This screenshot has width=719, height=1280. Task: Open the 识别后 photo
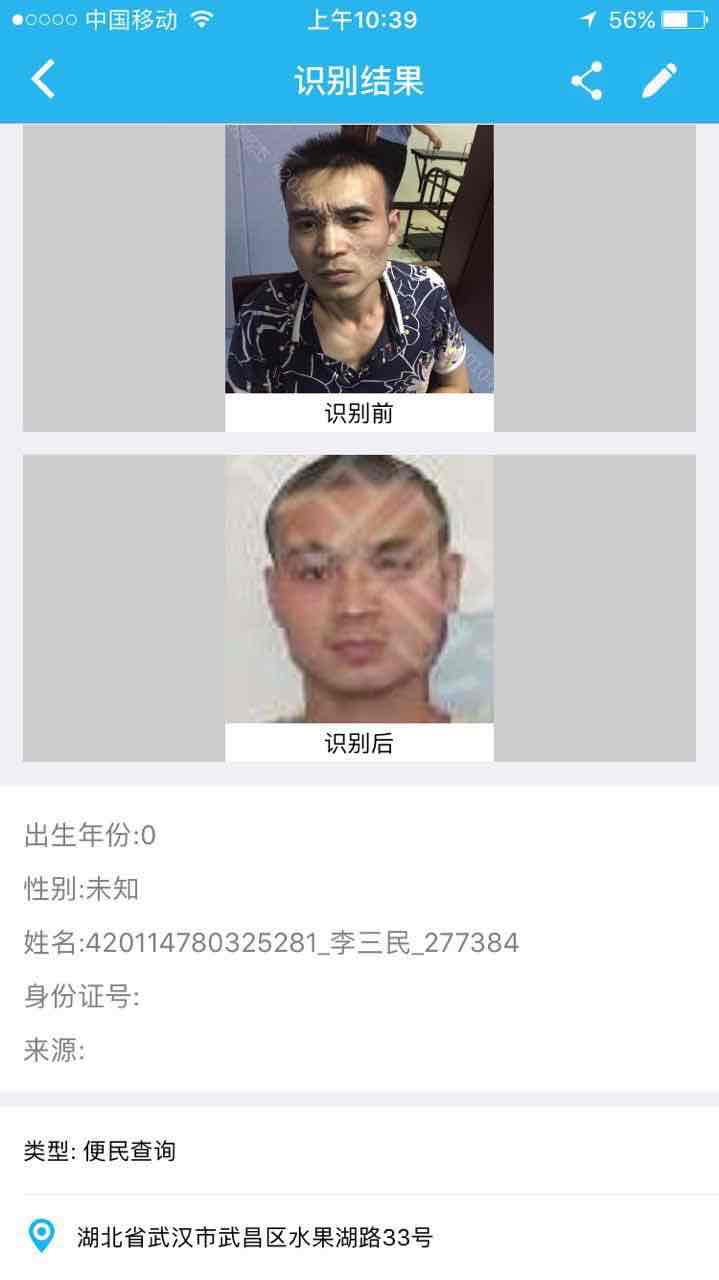point(359,589)
